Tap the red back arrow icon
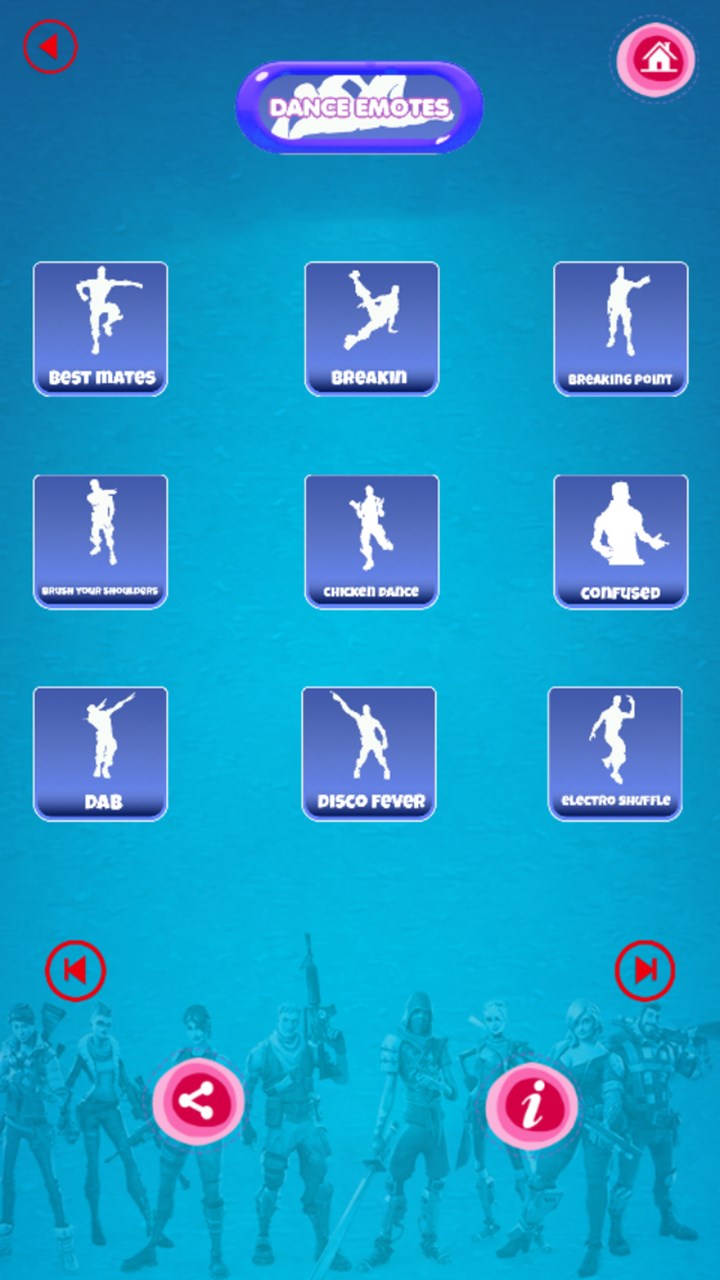The width and height of the screenshot is (720, 1280). tap(50, 46)
